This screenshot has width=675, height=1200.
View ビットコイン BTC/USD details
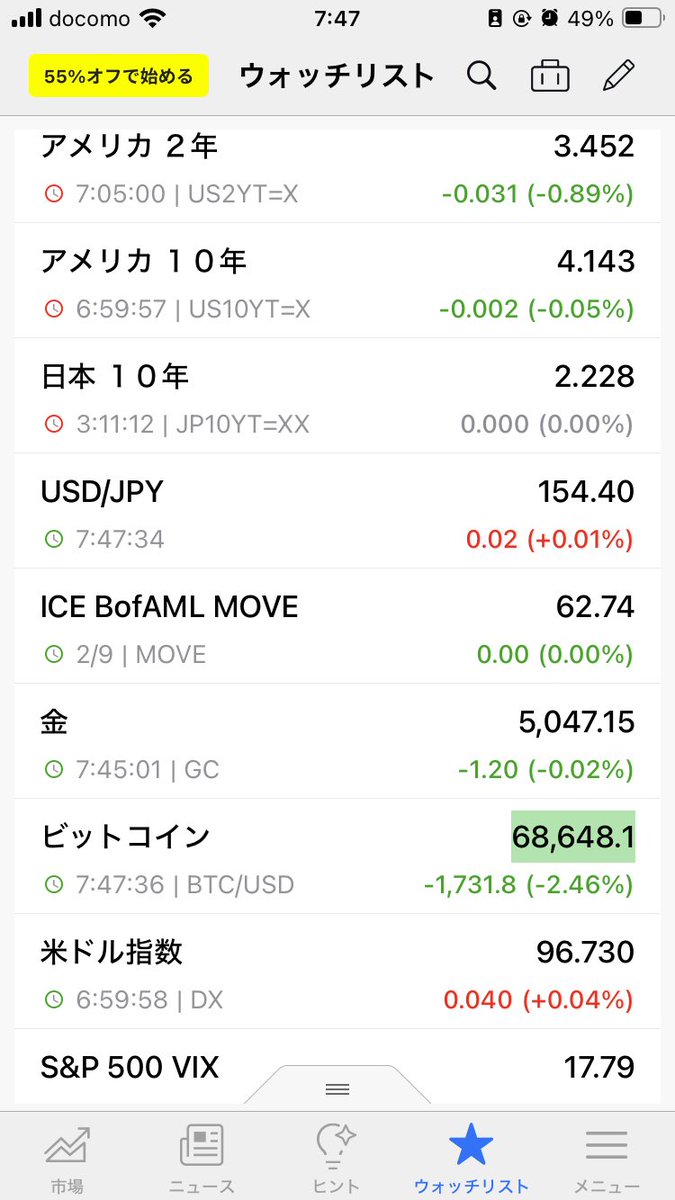coord(337,858)
